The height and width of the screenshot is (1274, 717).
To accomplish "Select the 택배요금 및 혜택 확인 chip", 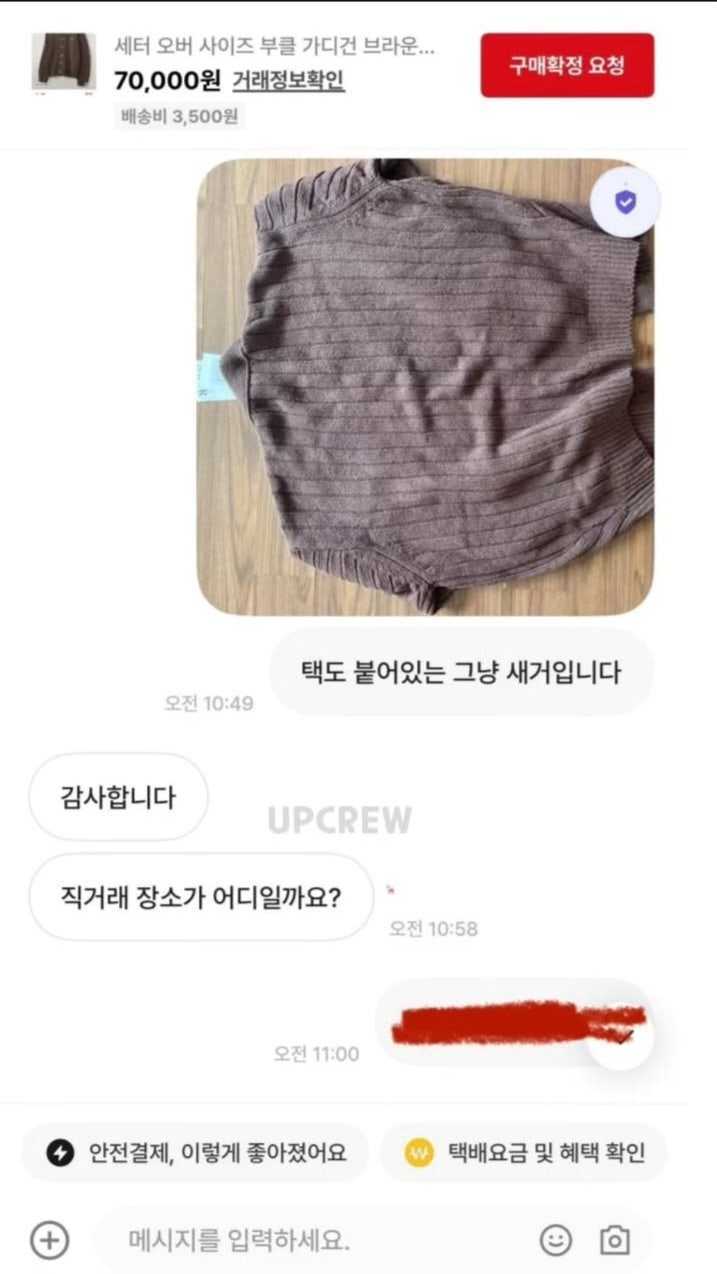I will [x=524, y=1153].
